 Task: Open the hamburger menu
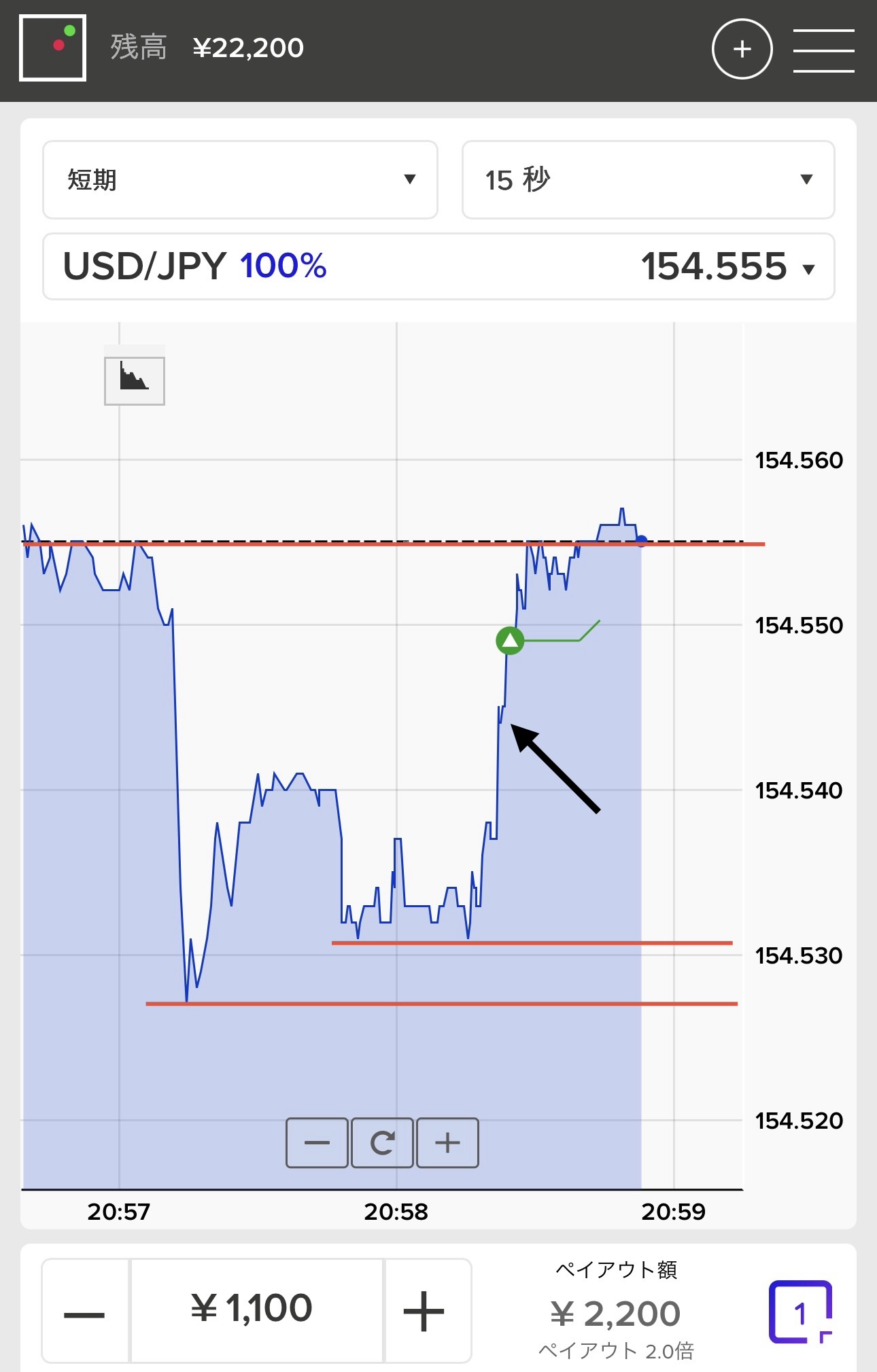click(823, 50)
